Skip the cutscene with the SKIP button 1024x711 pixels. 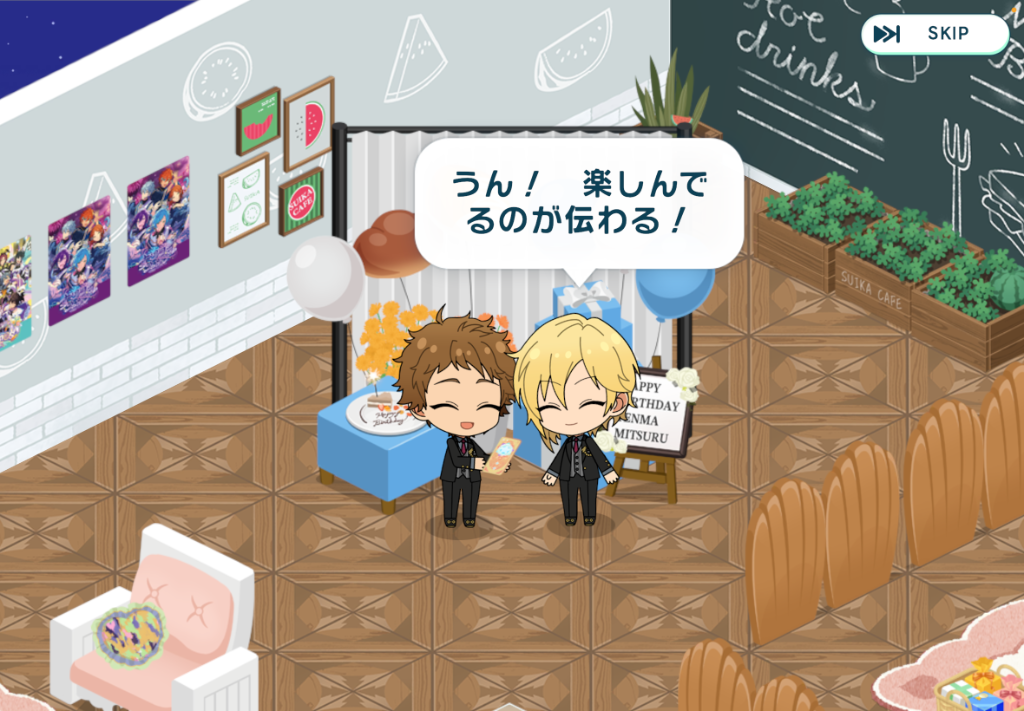(x=934, y=34)
